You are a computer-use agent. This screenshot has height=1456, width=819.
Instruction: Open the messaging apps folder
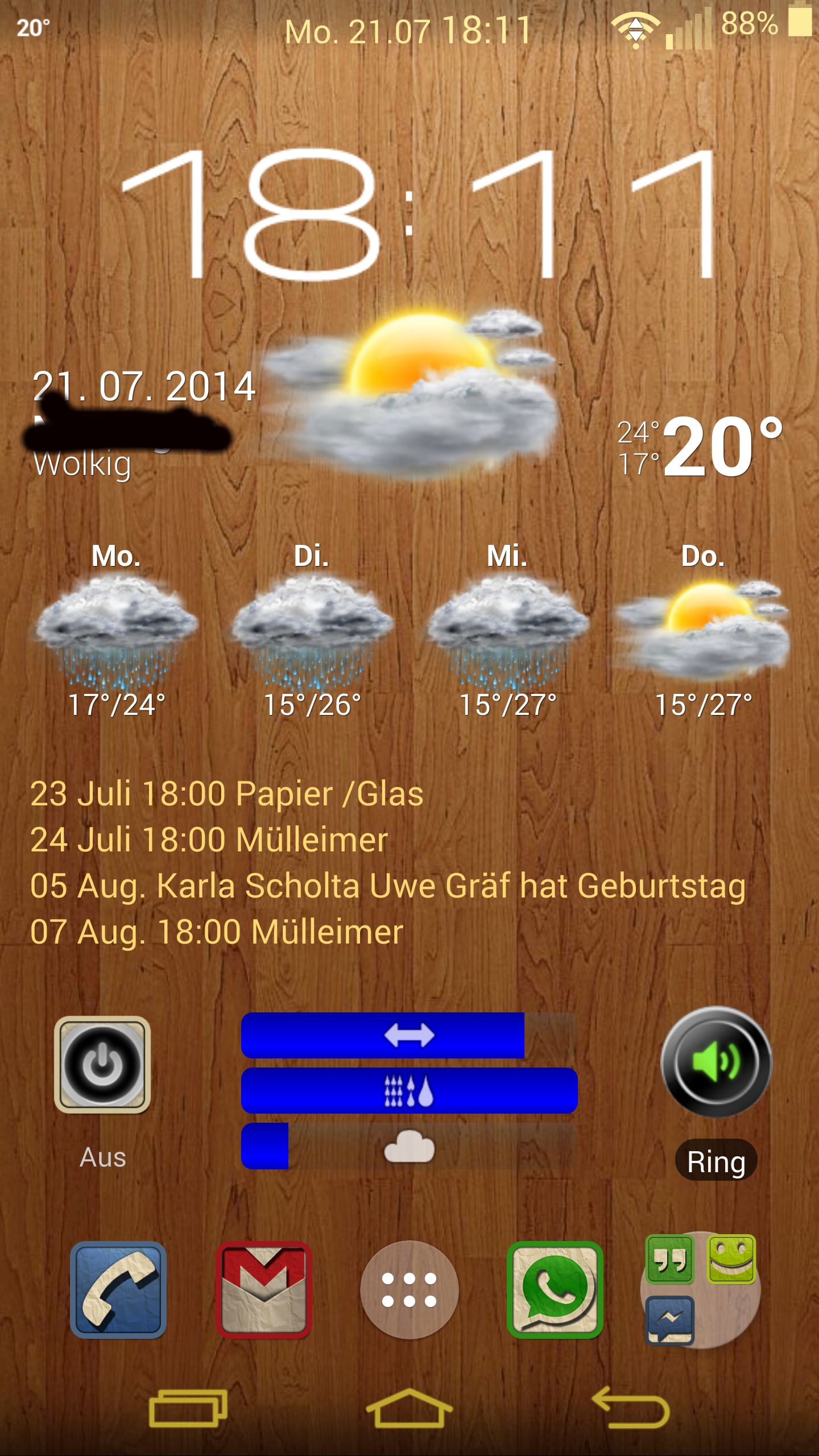pos(701,1290)
